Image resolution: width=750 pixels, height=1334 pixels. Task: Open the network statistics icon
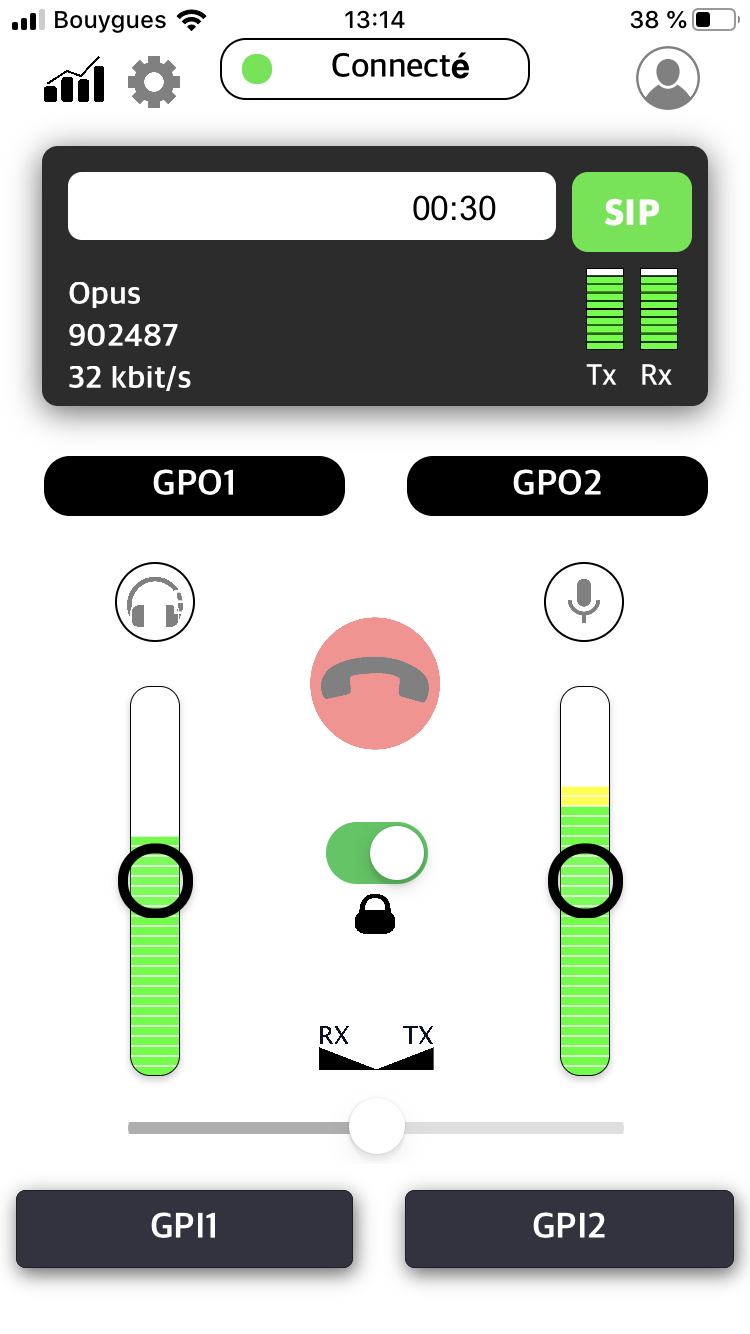74,80
